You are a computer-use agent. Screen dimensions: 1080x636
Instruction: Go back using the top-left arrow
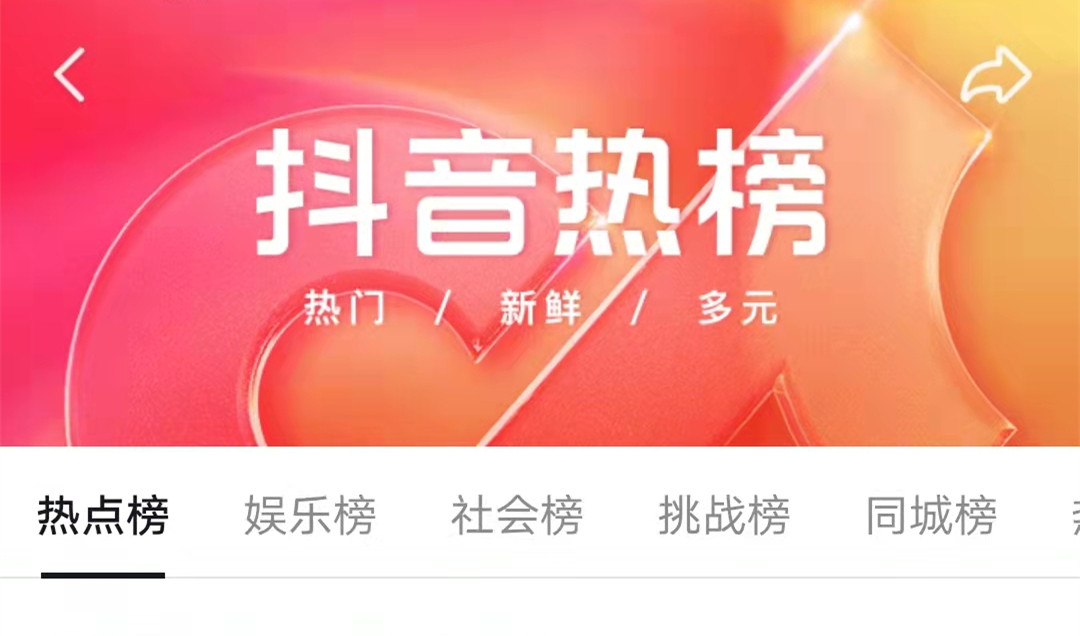69,75
